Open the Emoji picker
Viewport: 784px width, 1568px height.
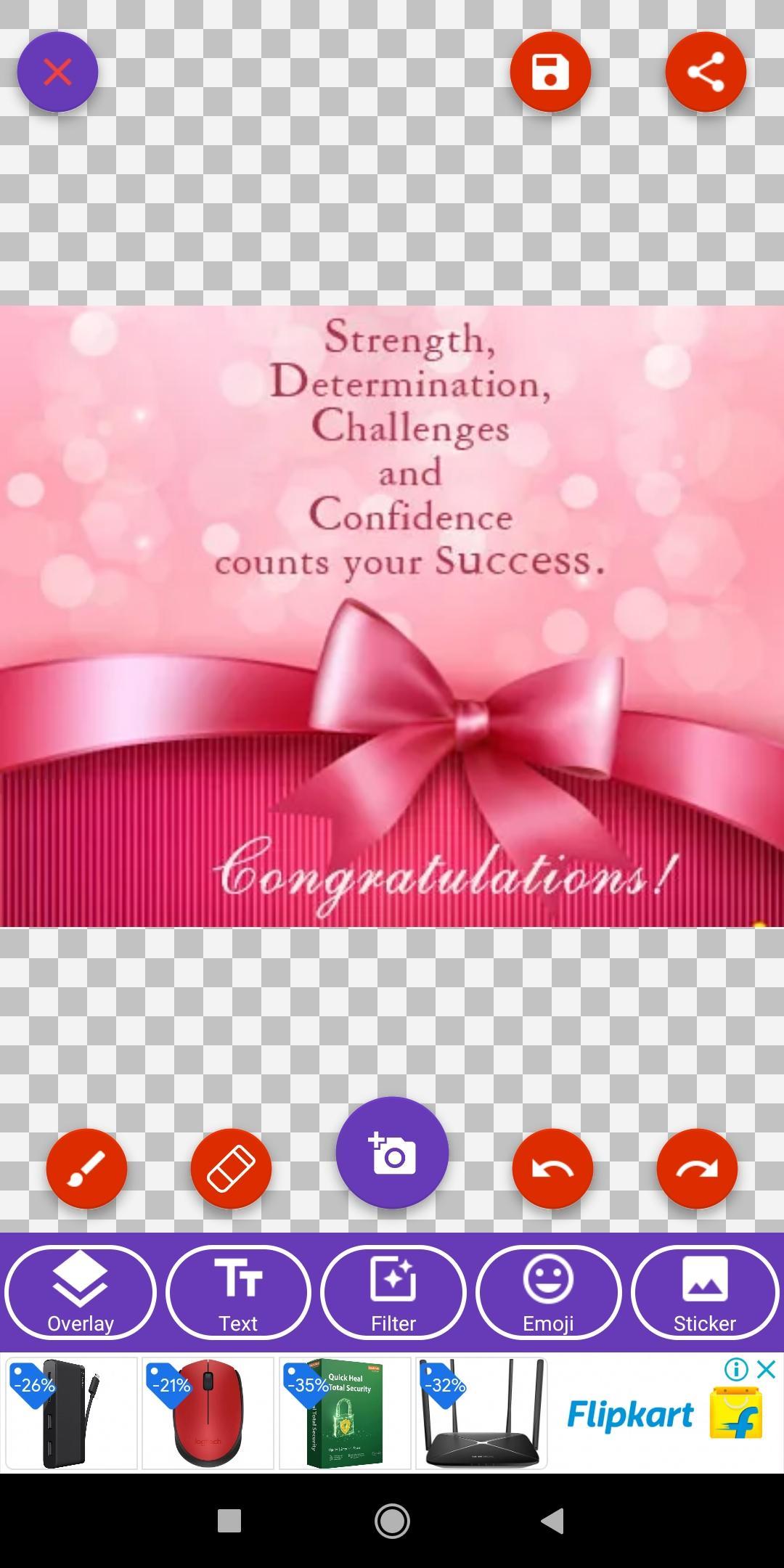[x=549, y=1292]
